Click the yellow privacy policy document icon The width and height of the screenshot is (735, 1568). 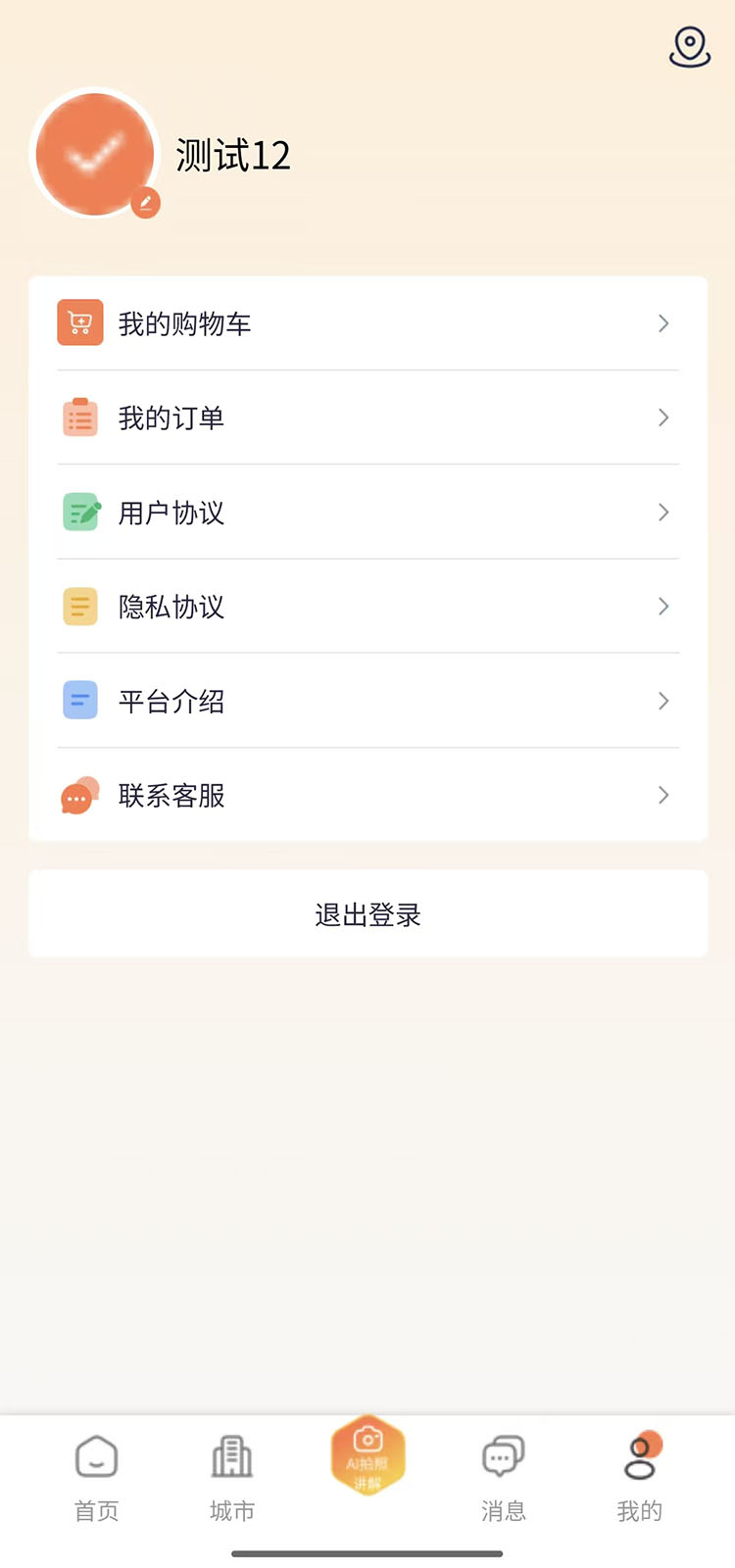coord(80,606)
